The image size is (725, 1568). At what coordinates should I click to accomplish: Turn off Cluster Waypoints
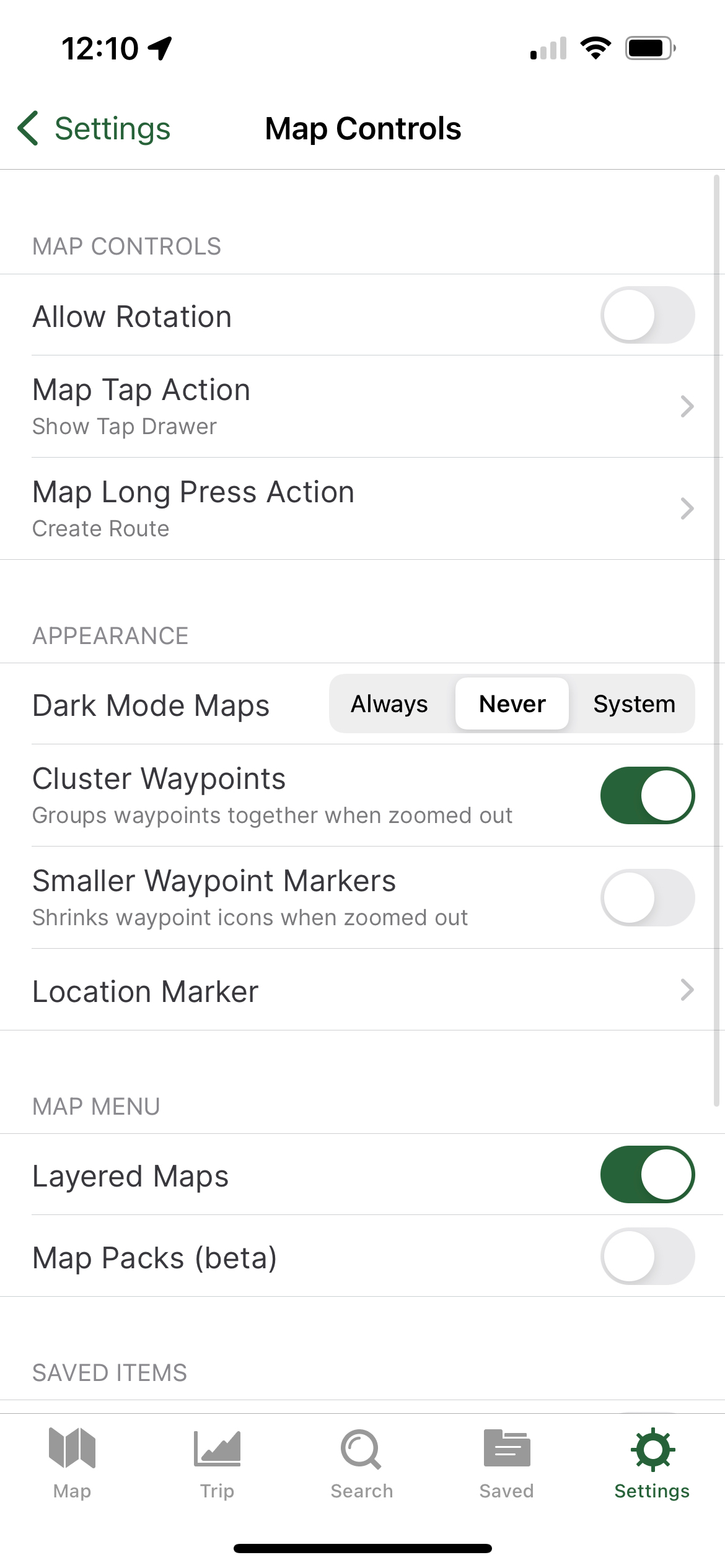pyautogui.click(x=647, y=795)
